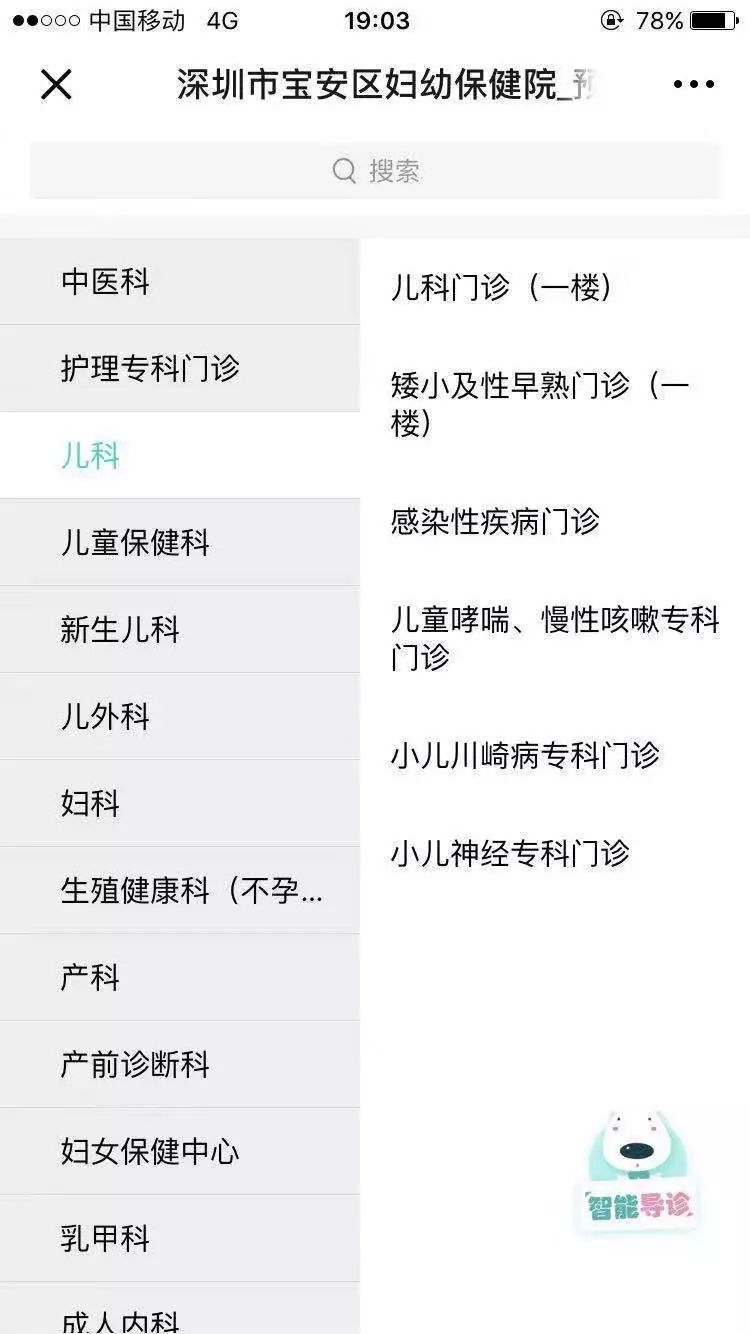Close the mini program with the X button
This screenshot has width=750, height=1334.
pyautogui.click(x=57, y=85)
